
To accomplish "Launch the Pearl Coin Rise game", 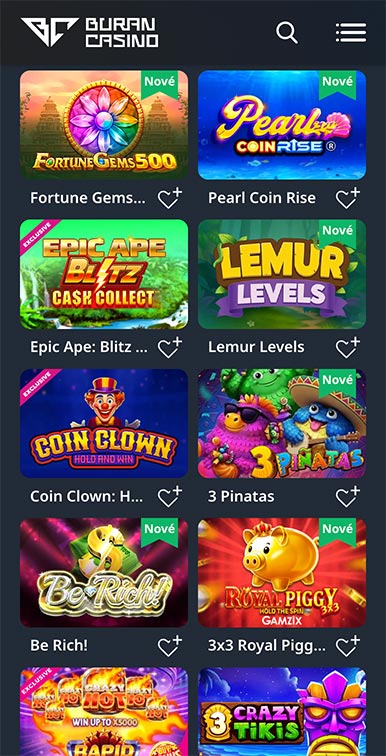I will pos(282,125).
